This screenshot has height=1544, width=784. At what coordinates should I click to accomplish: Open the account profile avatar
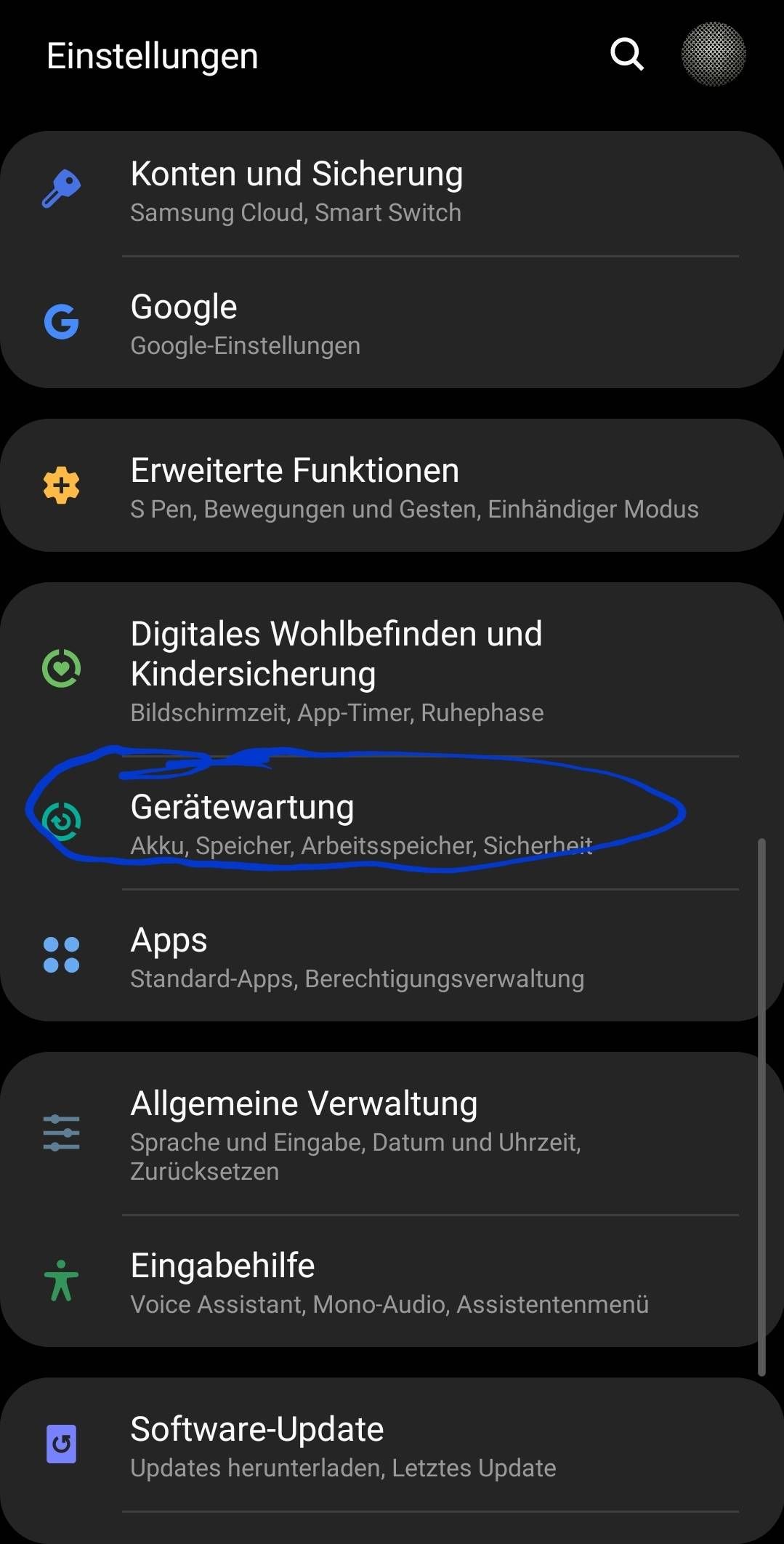click(714, 55)
